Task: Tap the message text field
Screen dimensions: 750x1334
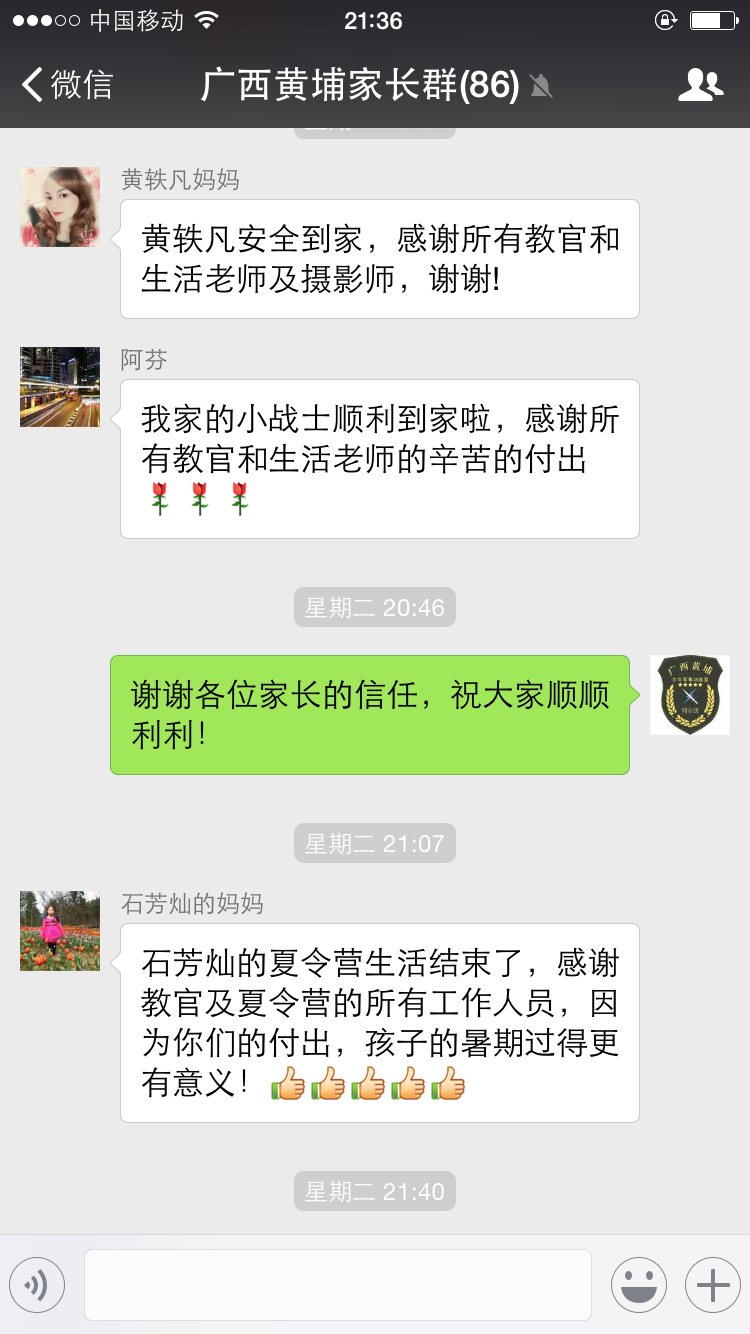Action: 337,1285
